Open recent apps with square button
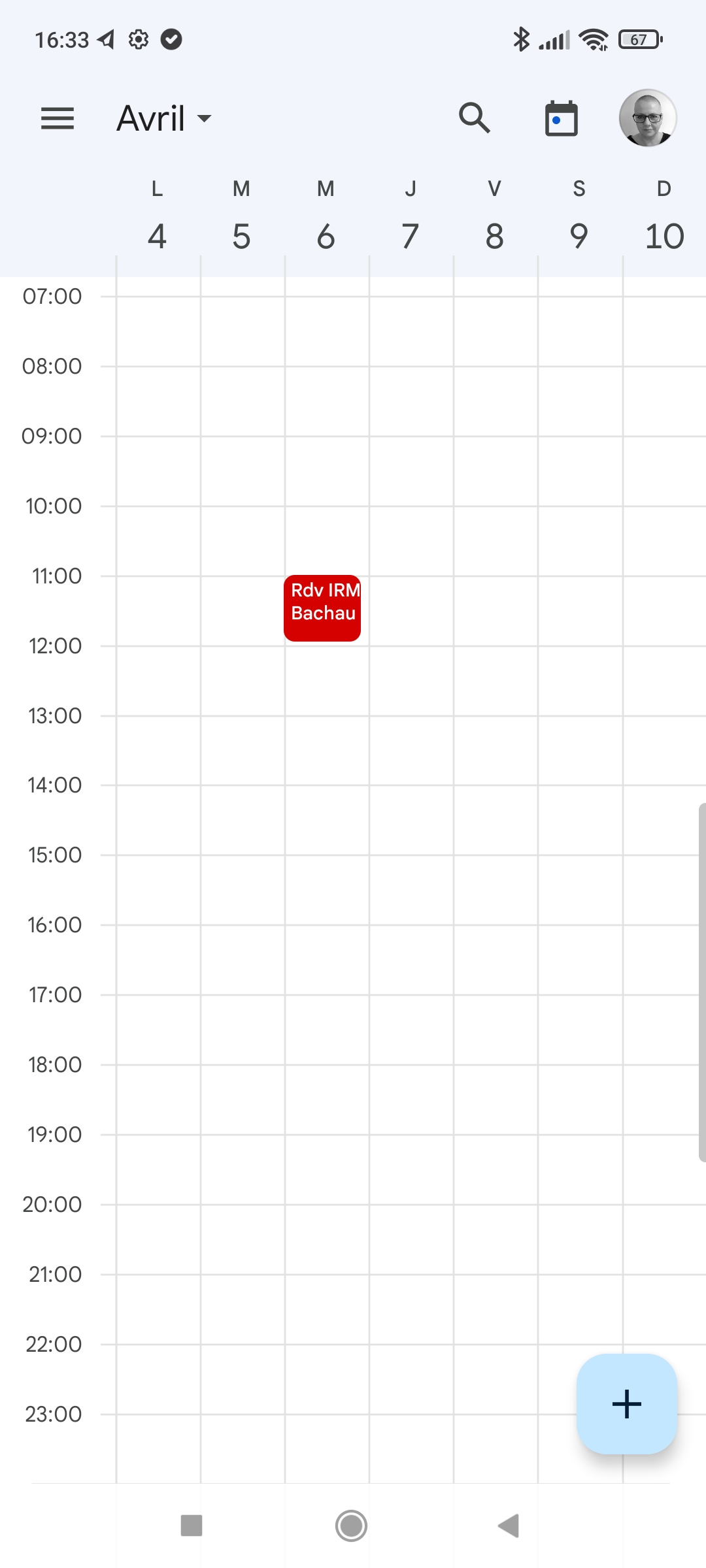 [x=192, y=1526]
